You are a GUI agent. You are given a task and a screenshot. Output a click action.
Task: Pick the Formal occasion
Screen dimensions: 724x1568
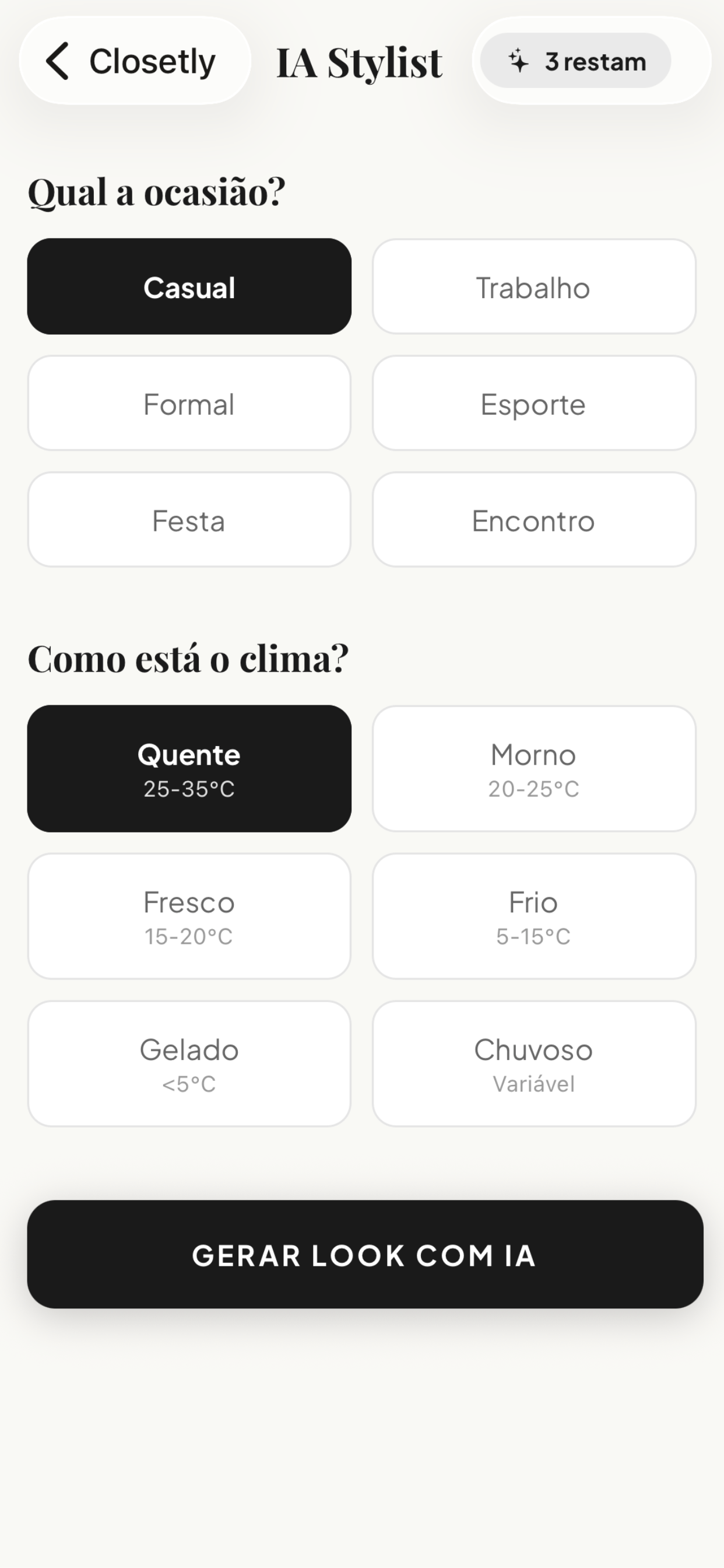(x=189, y=404)
